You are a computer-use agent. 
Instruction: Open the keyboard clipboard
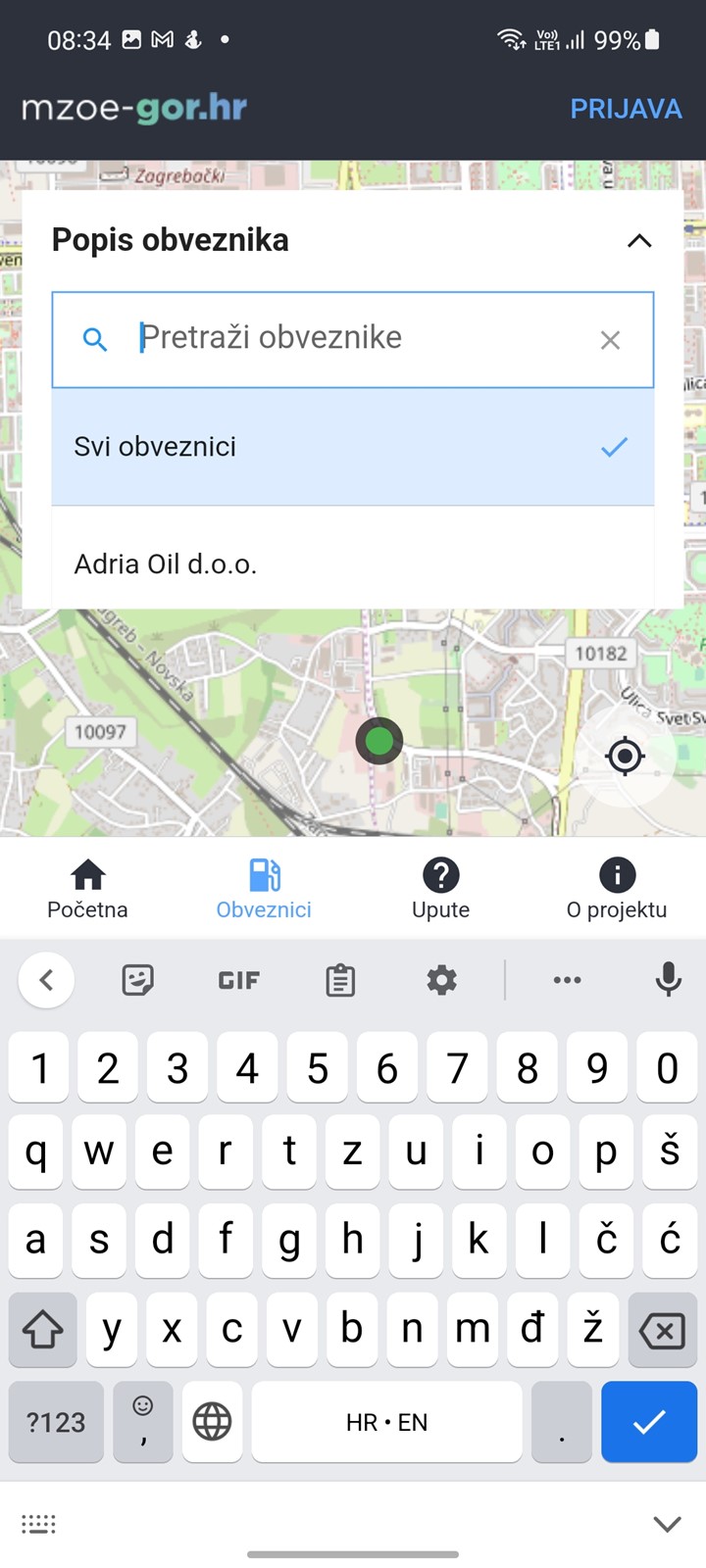click(x=340, y=980)
